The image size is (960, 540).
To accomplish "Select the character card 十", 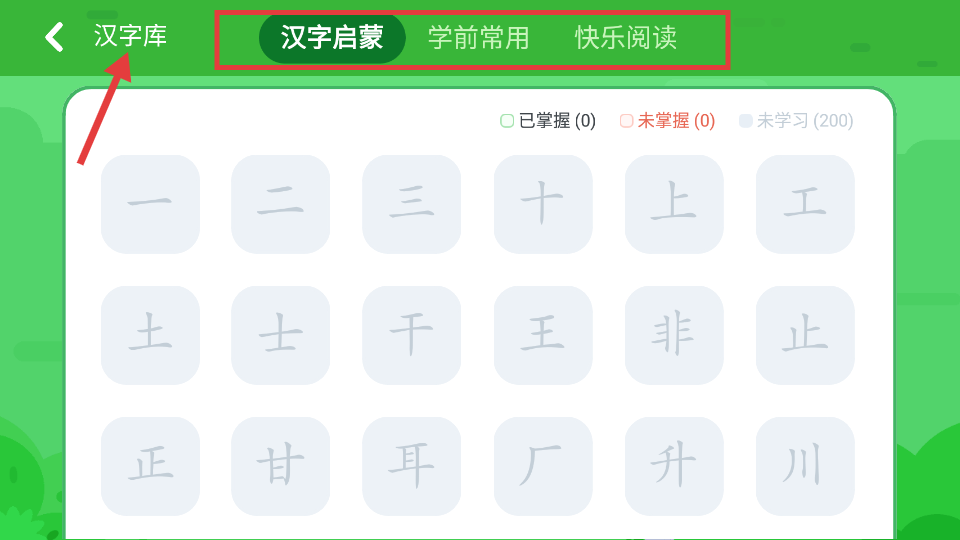I will click(543, 204).
